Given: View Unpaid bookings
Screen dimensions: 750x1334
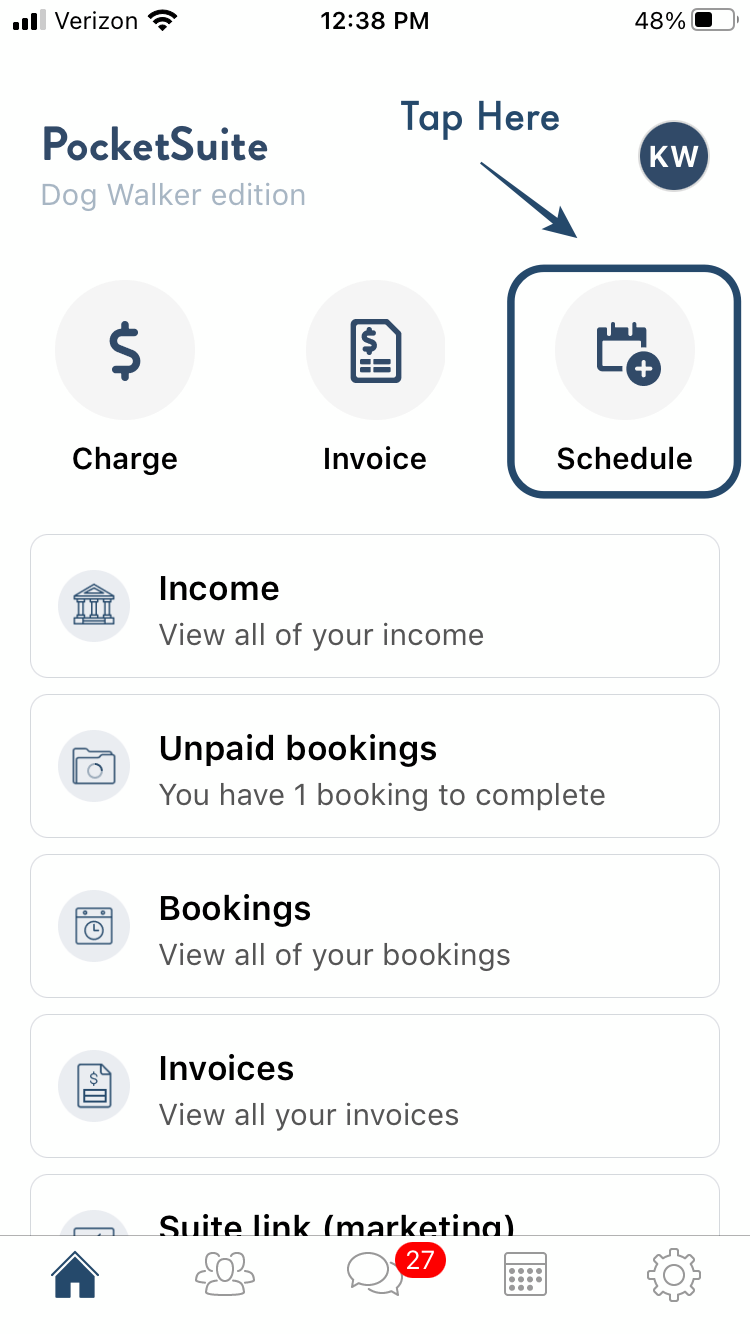Looking at the screenshot, I should (375, 766).
